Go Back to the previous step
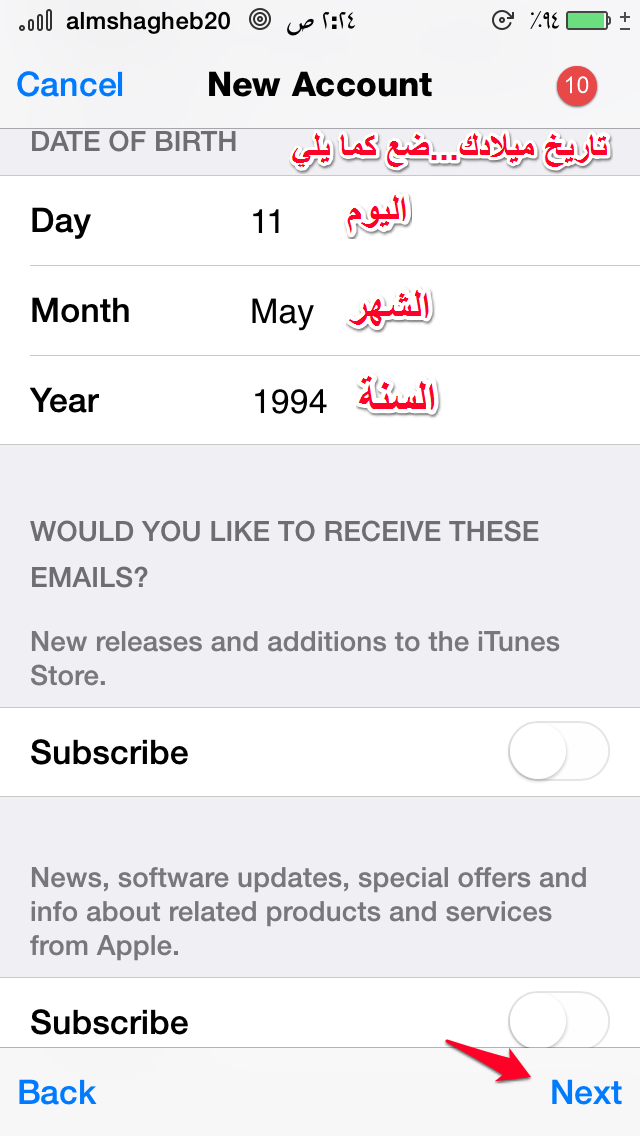 [x=57, y=1092]
